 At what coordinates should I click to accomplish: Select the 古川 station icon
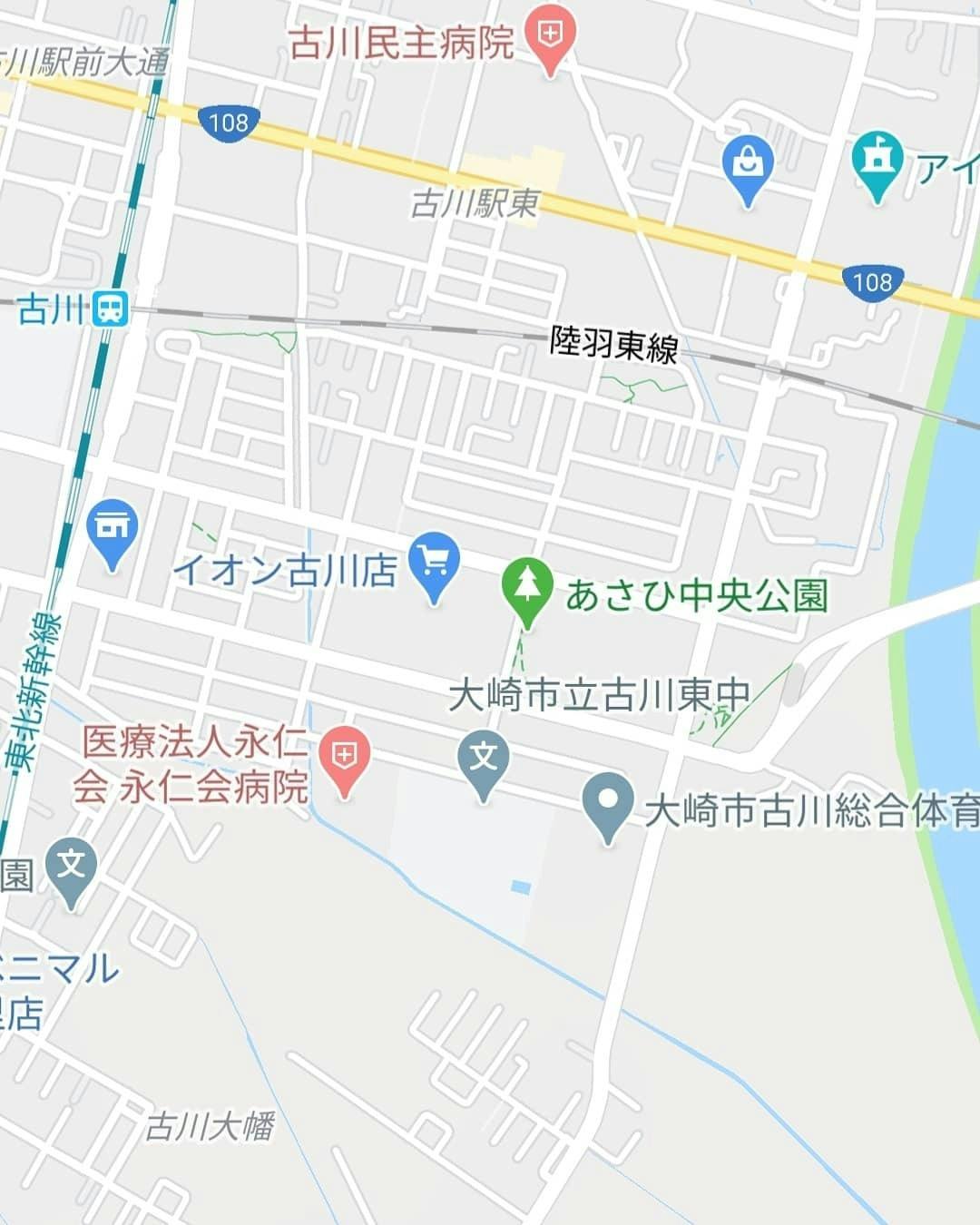coord(111,309)
